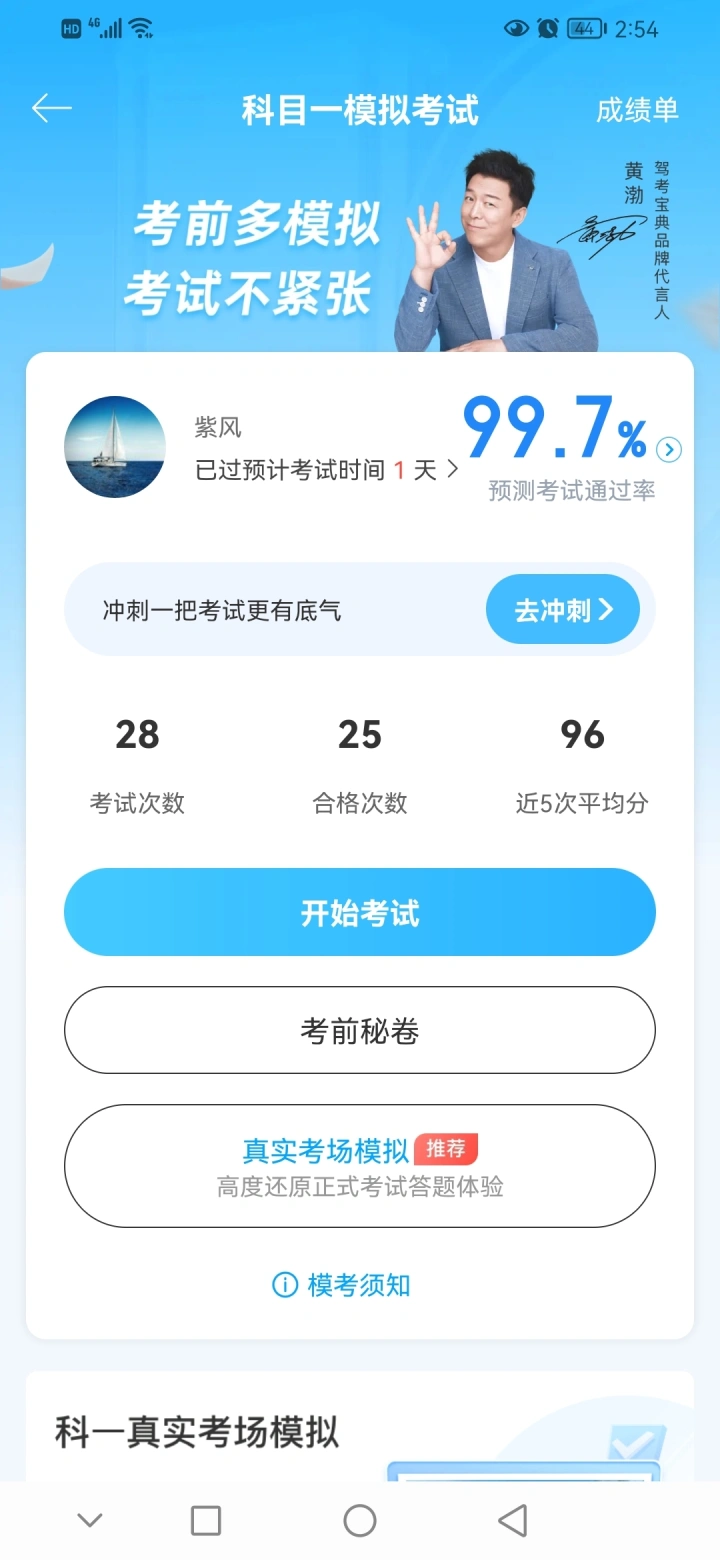
Task: Tap the system home button
Action: point(360,1521)
